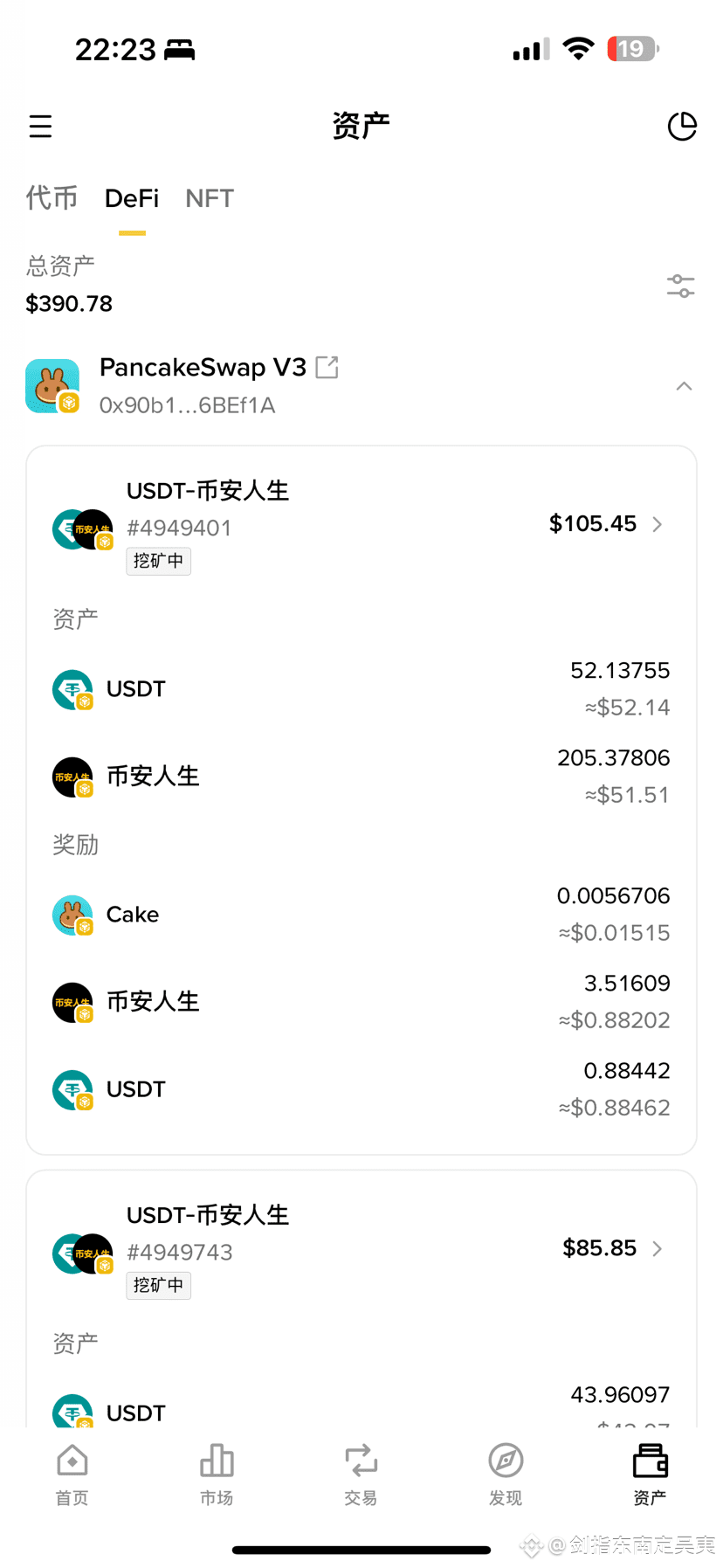Switch to the 代币 tab
This screenshot has height=1568, width=723.
point(52,198)
